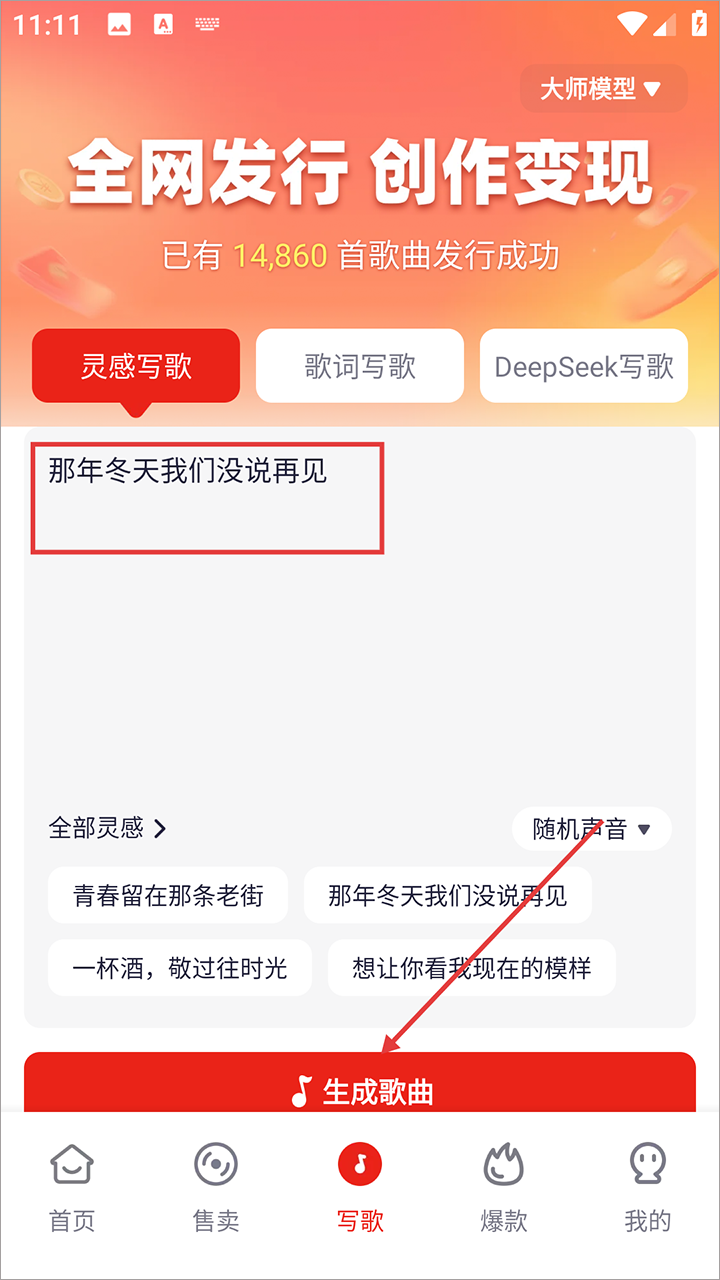
Task: Open the 爆款 tab
Action: (504, 1187)
